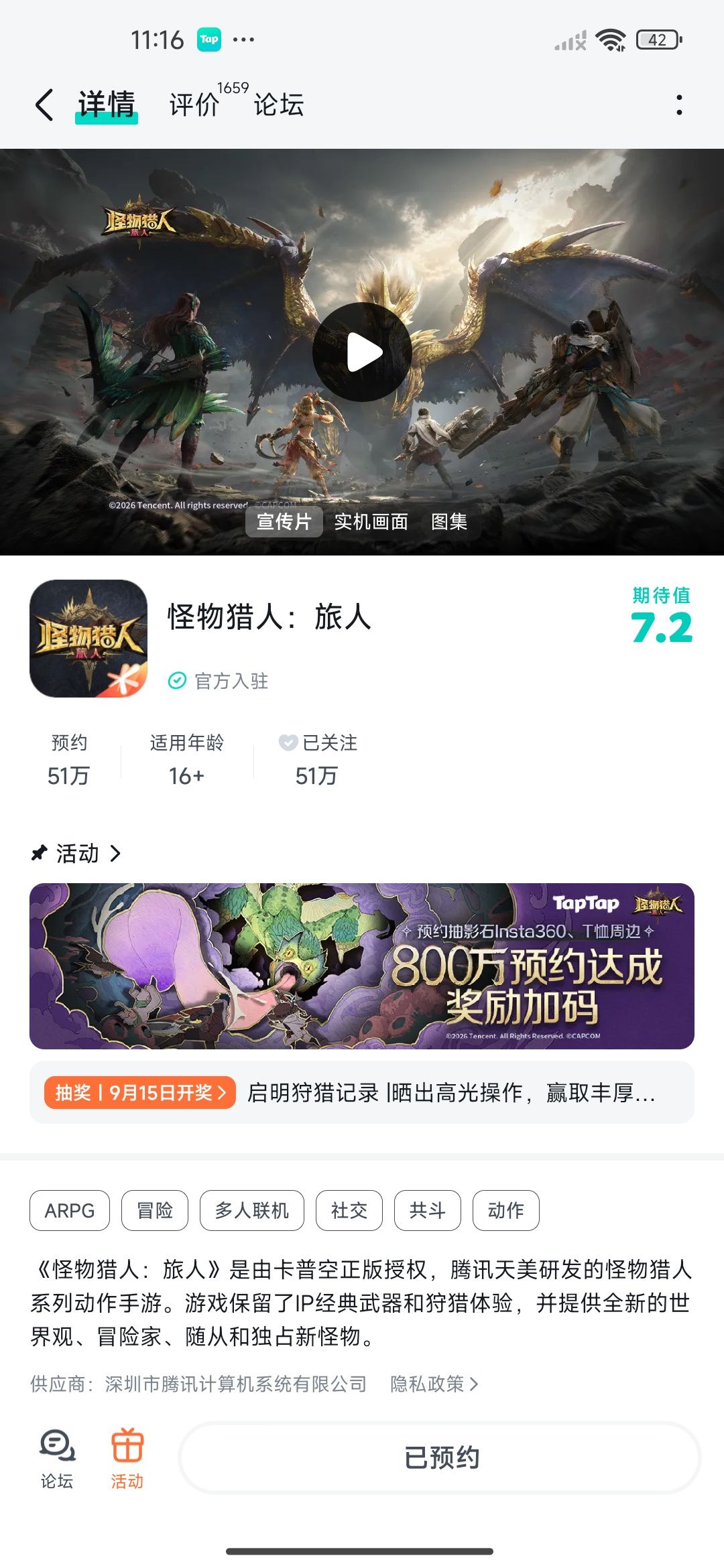Tap the 已预约 pre-registered button
This screenshot has height=1568, width=724.
(x=440, y=1458)
